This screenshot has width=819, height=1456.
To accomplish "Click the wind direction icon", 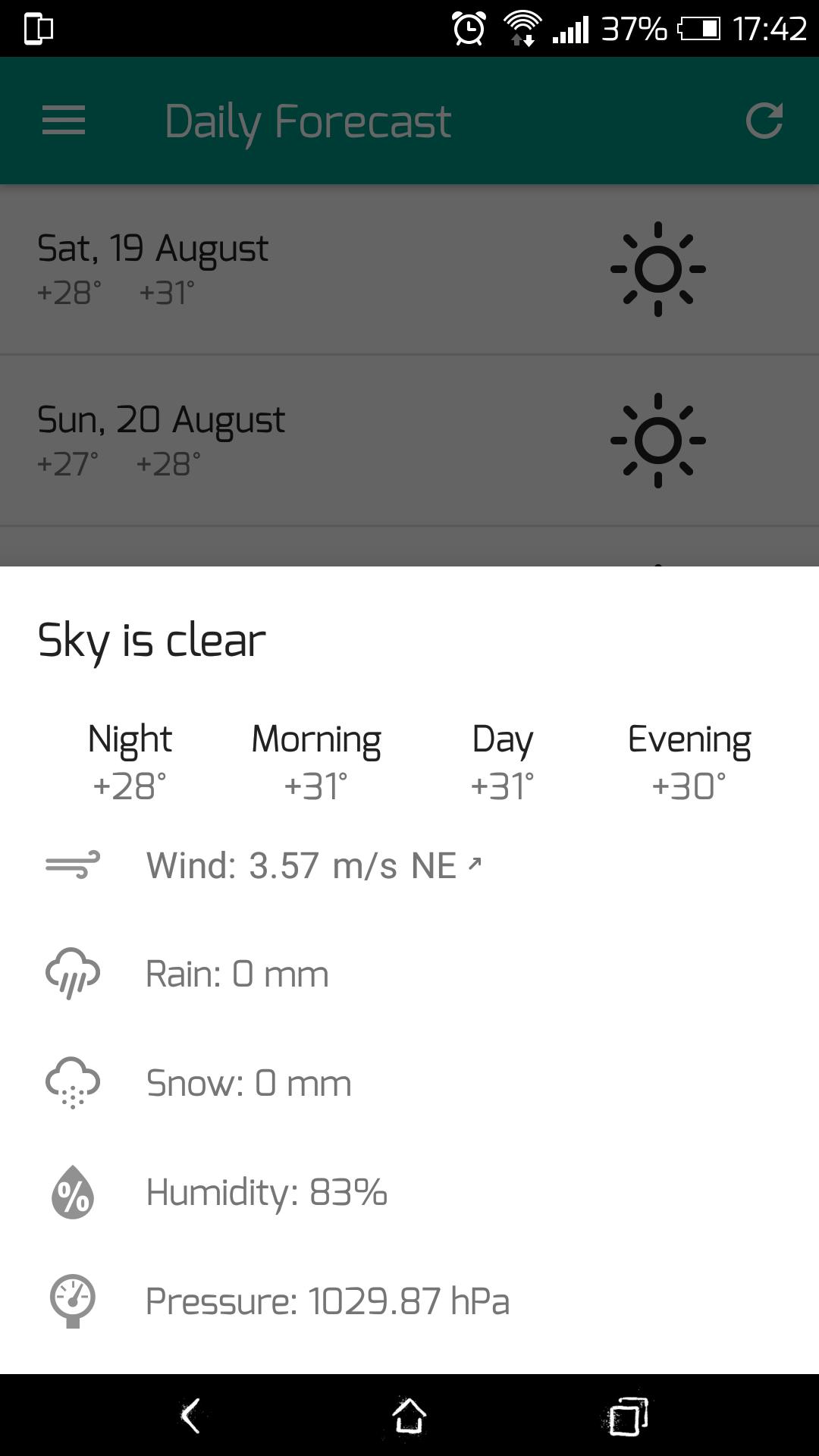I will 72,864.
